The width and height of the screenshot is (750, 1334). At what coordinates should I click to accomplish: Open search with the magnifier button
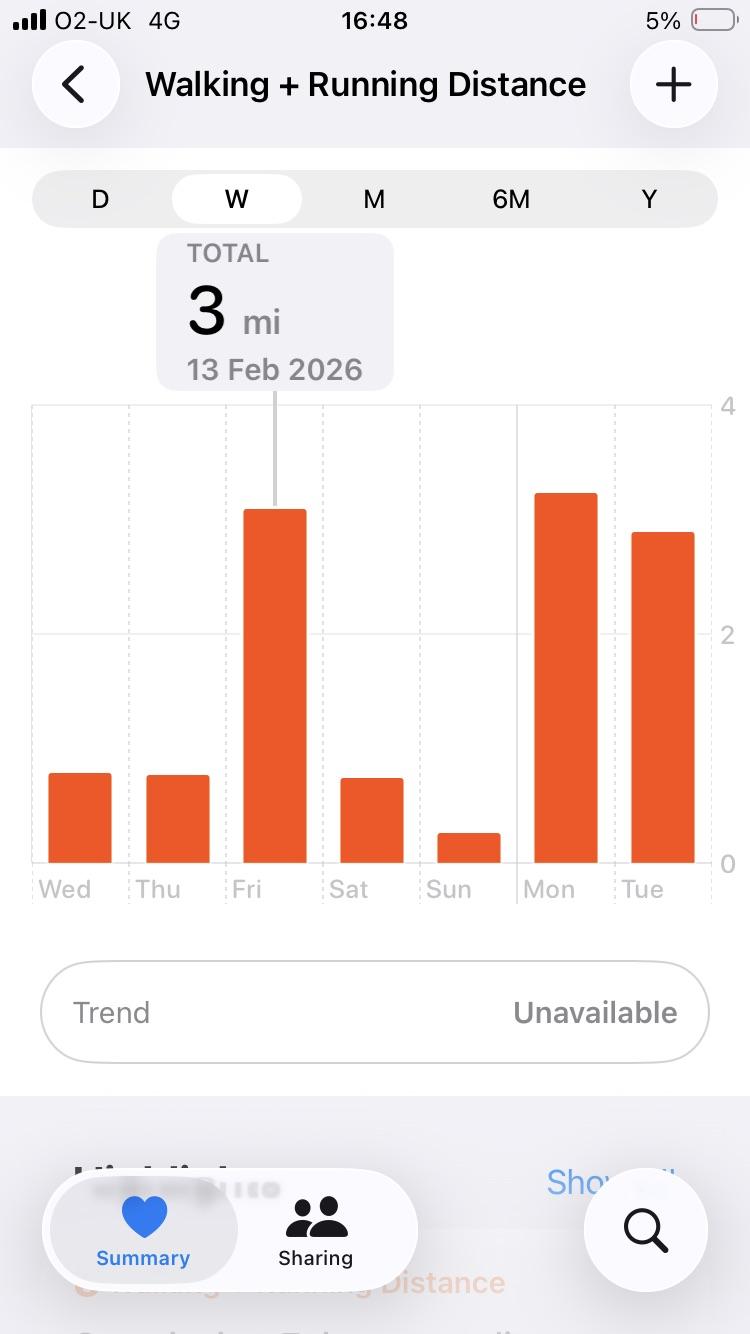[x=646, y=1230]
